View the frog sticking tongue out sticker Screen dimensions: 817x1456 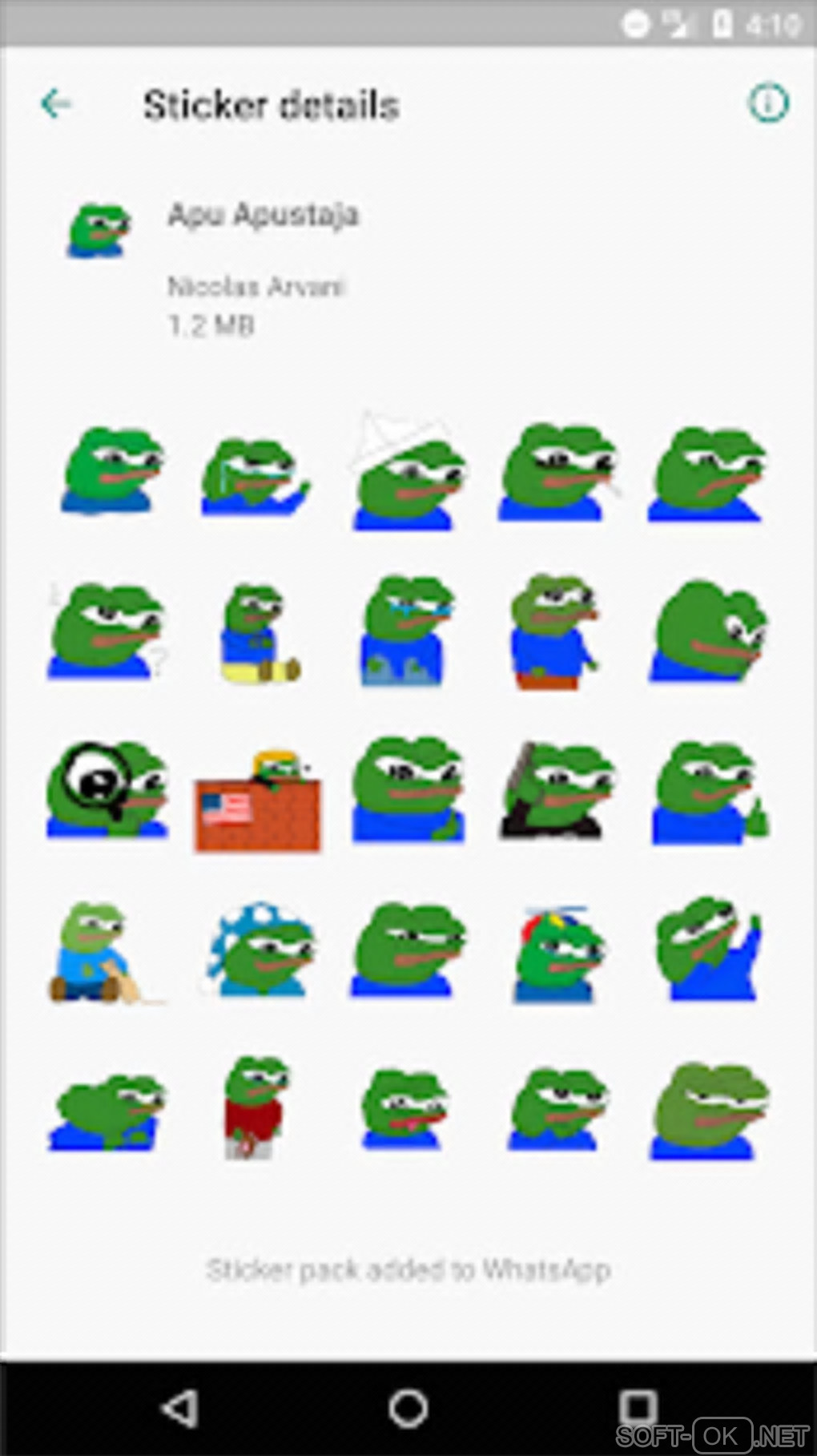pyautogui.click(x=406, y=1109)
